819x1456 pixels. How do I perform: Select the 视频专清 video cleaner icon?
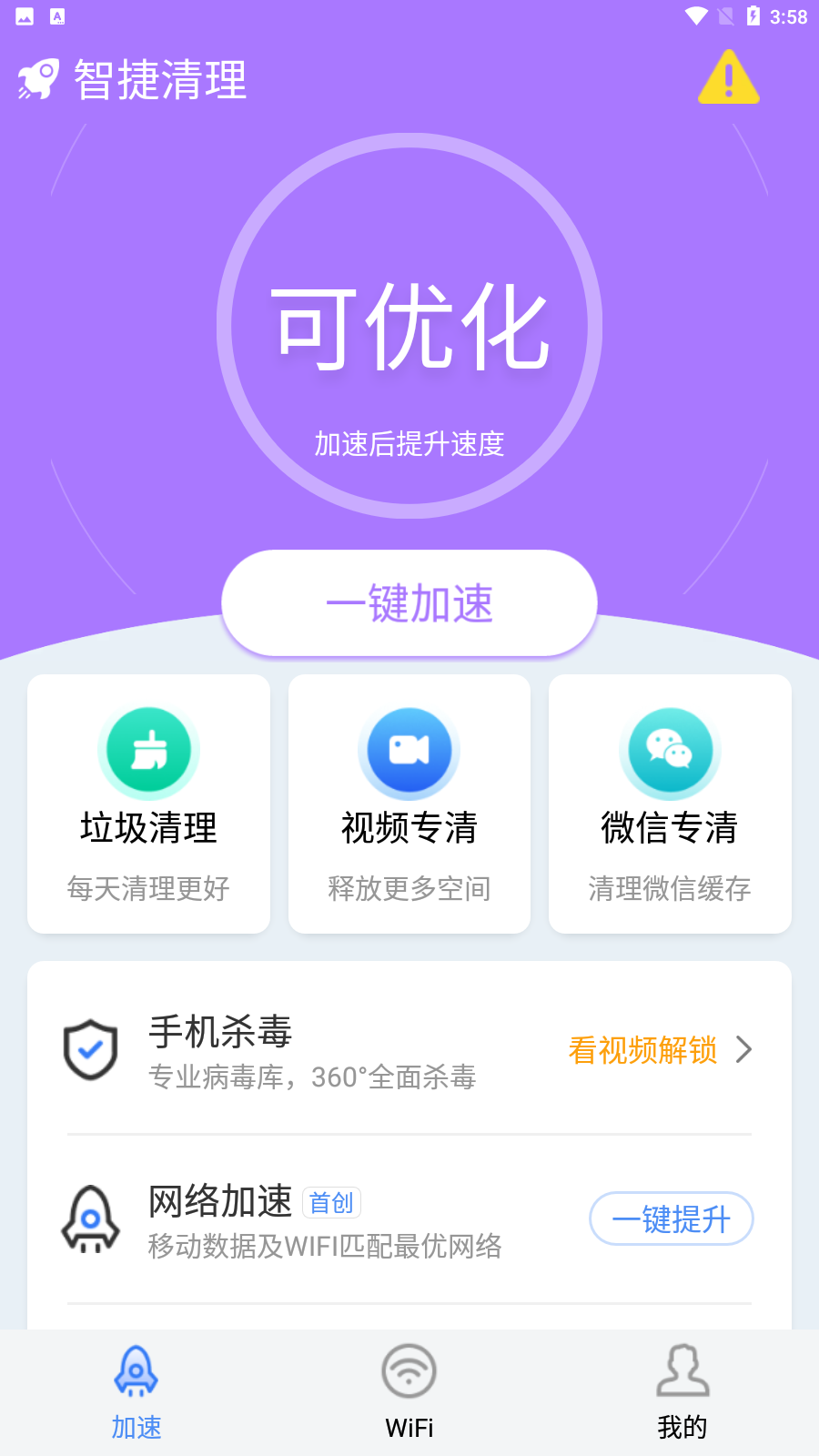409,750
